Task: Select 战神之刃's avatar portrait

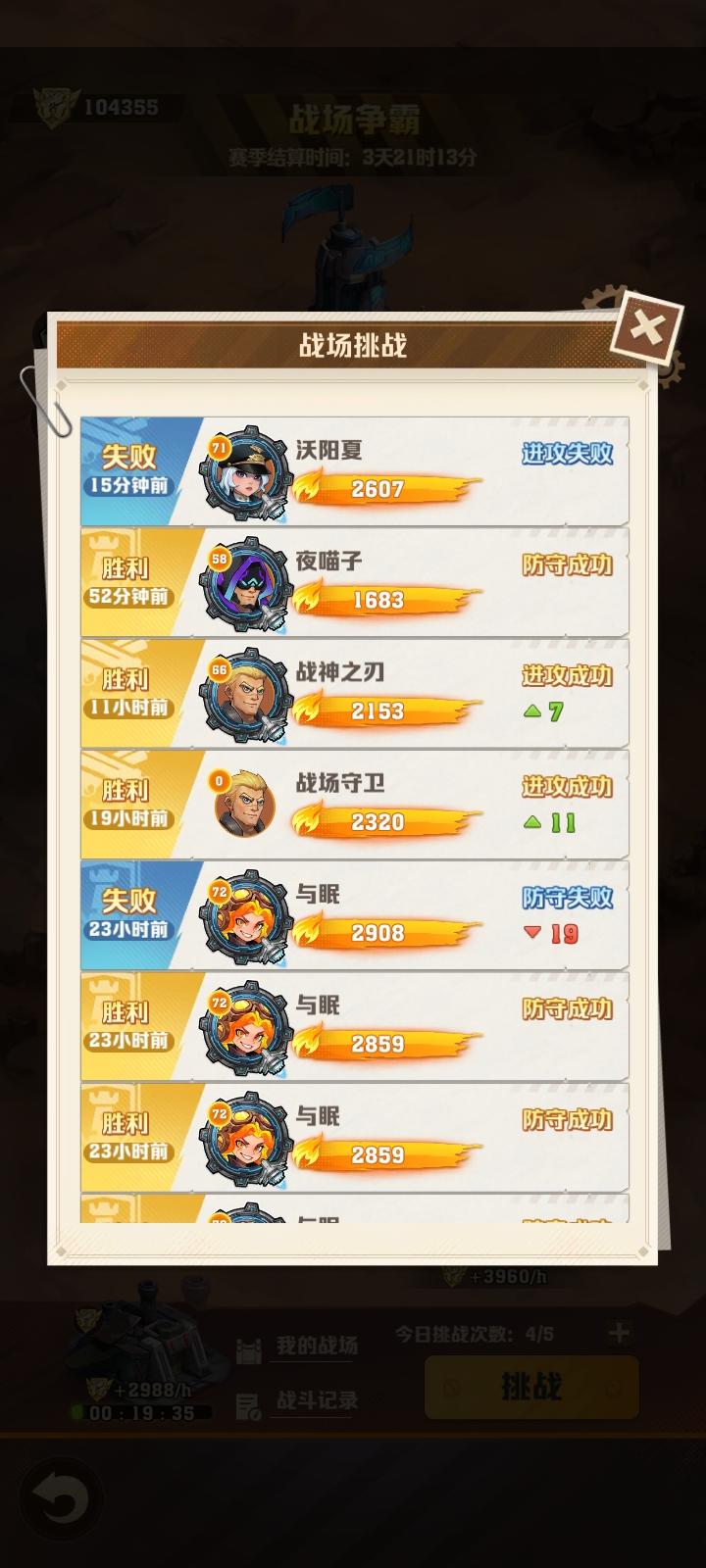Action: coord(245,694)
